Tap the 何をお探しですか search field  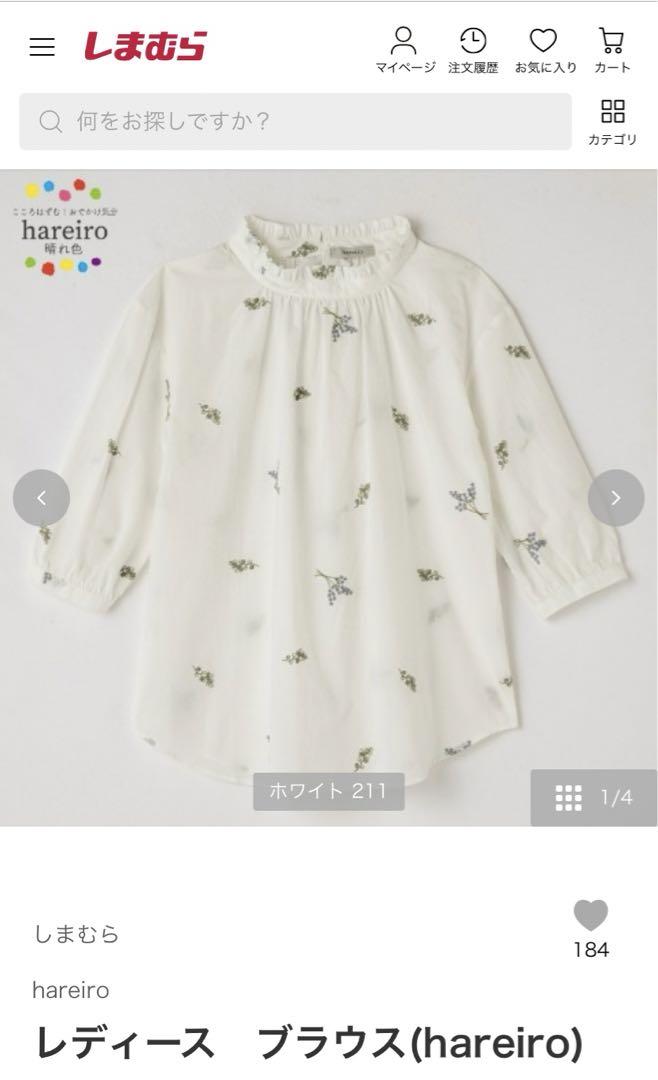(x=296, y=121)
